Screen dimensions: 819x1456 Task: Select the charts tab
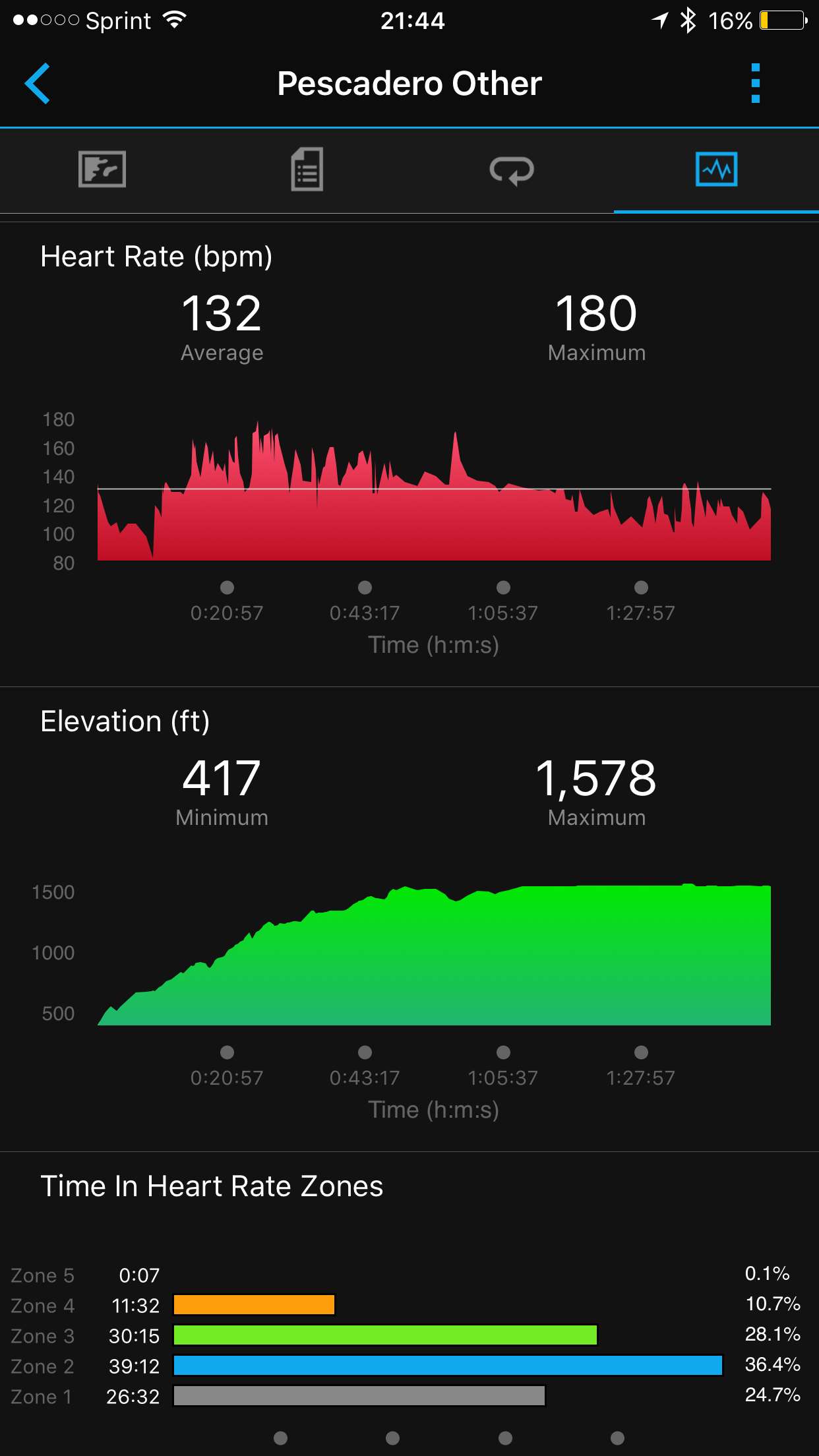(716, 169)
